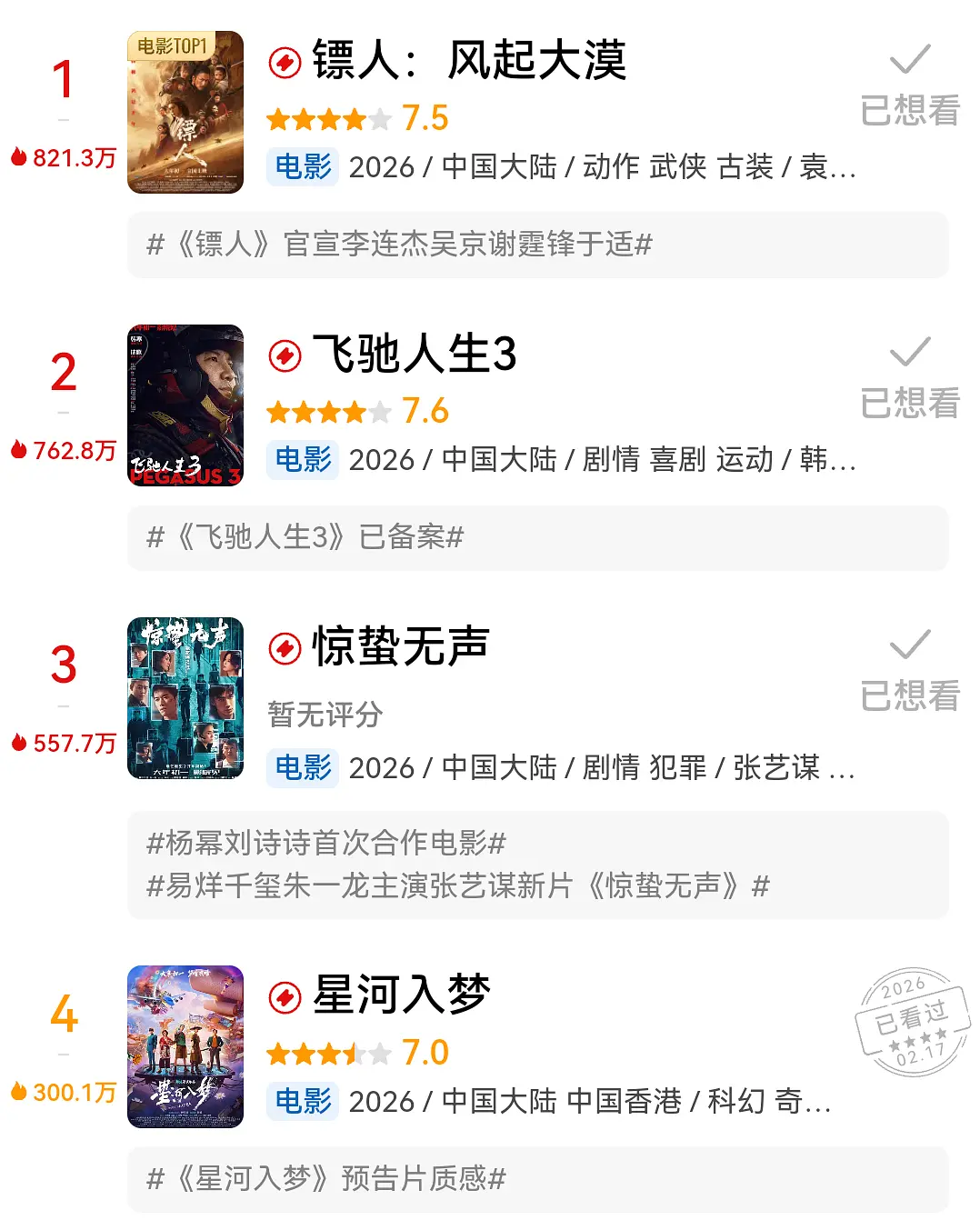Viewport: 980px width, 1220px height.
Task: Tap the 已看过 stamp on 星河入梦
Action: 912,1022
